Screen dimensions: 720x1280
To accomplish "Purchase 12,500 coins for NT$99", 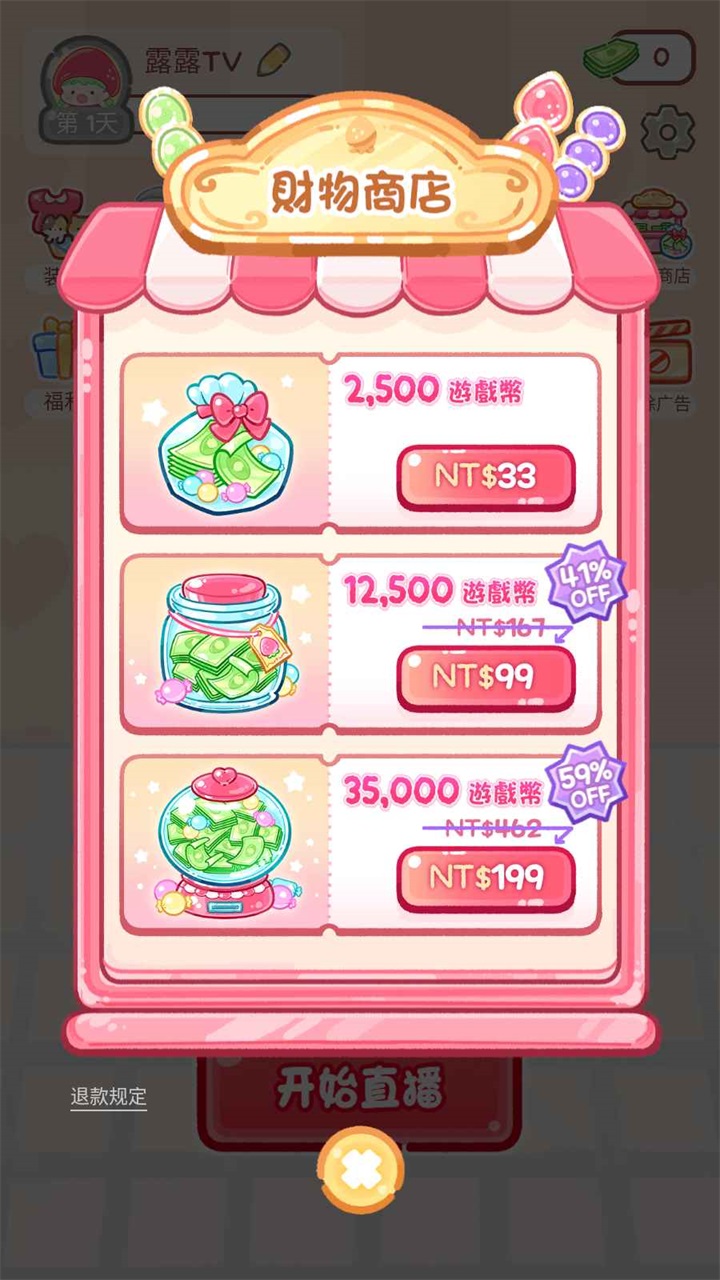I will pos(486,677).
